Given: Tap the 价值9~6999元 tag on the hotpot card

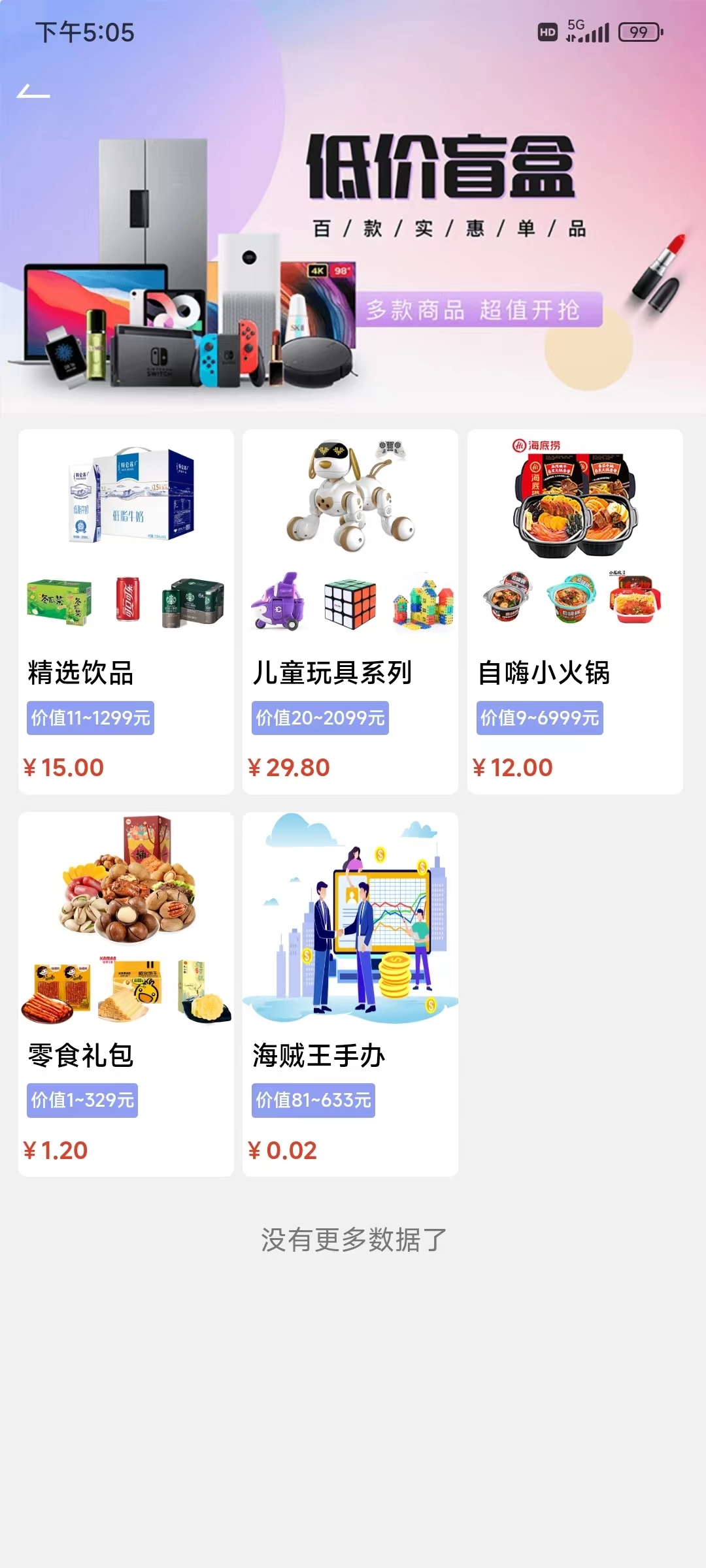Looking at the screenshot, I should pyautogui.click(x=541, y=717).
